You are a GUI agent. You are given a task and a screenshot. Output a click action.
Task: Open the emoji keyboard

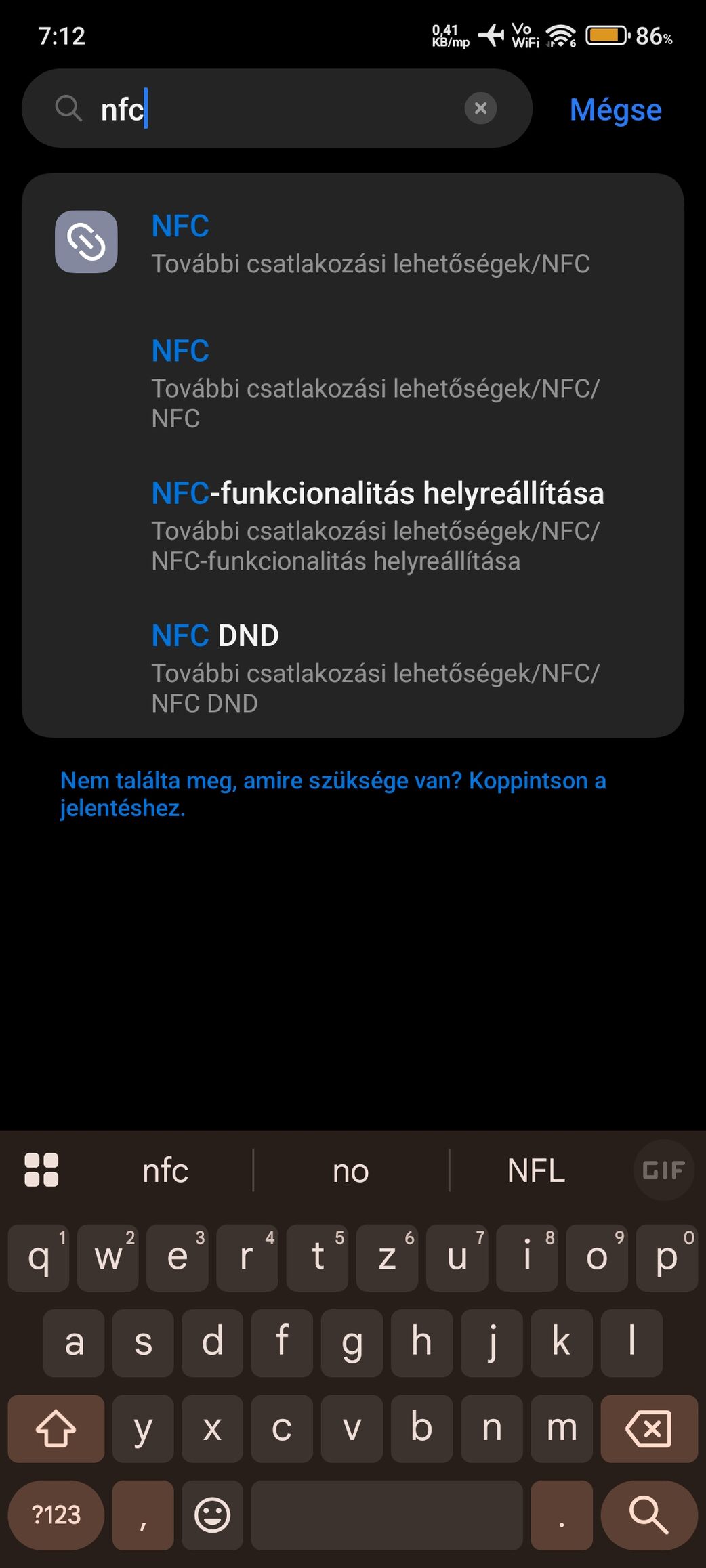pyautogui.click(x=212, y=1515)
